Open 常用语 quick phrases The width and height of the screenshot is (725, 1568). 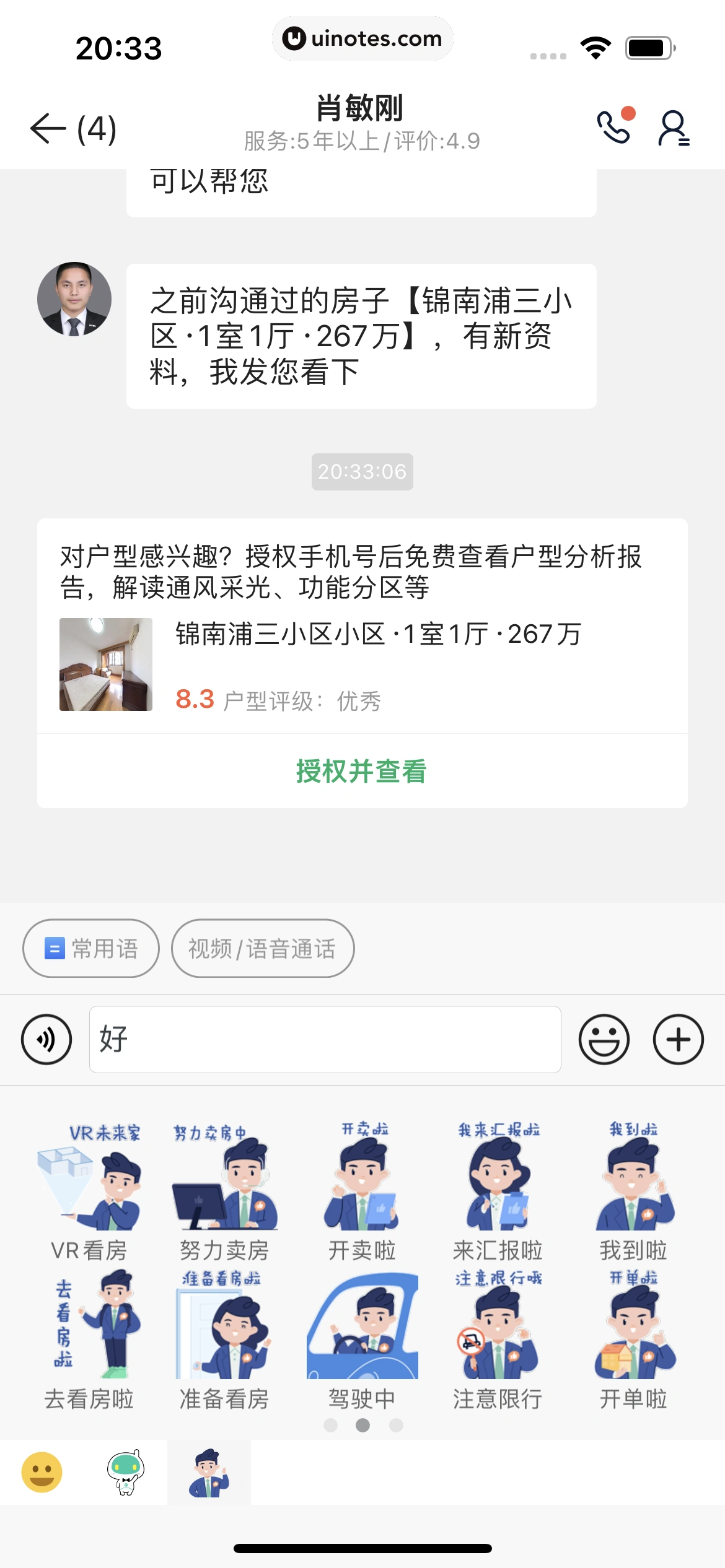pyautogui.click(x=91, y=948)
